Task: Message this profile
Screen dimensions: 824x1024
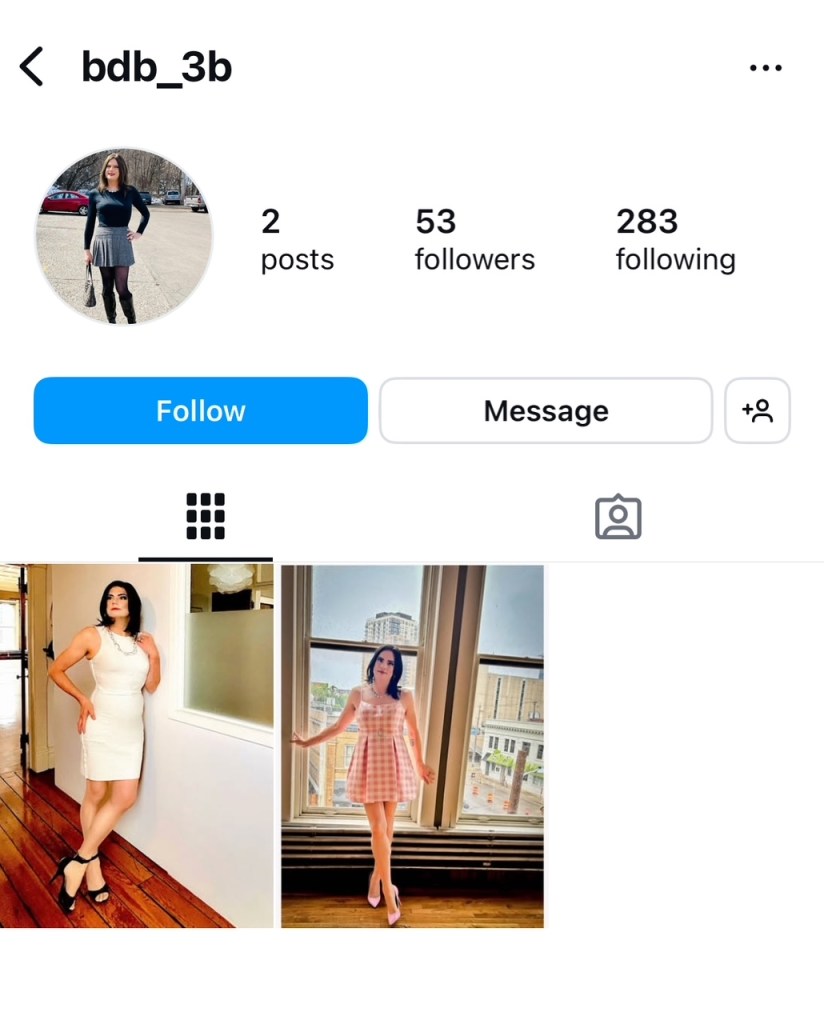Action: click(x=545, y=410)
